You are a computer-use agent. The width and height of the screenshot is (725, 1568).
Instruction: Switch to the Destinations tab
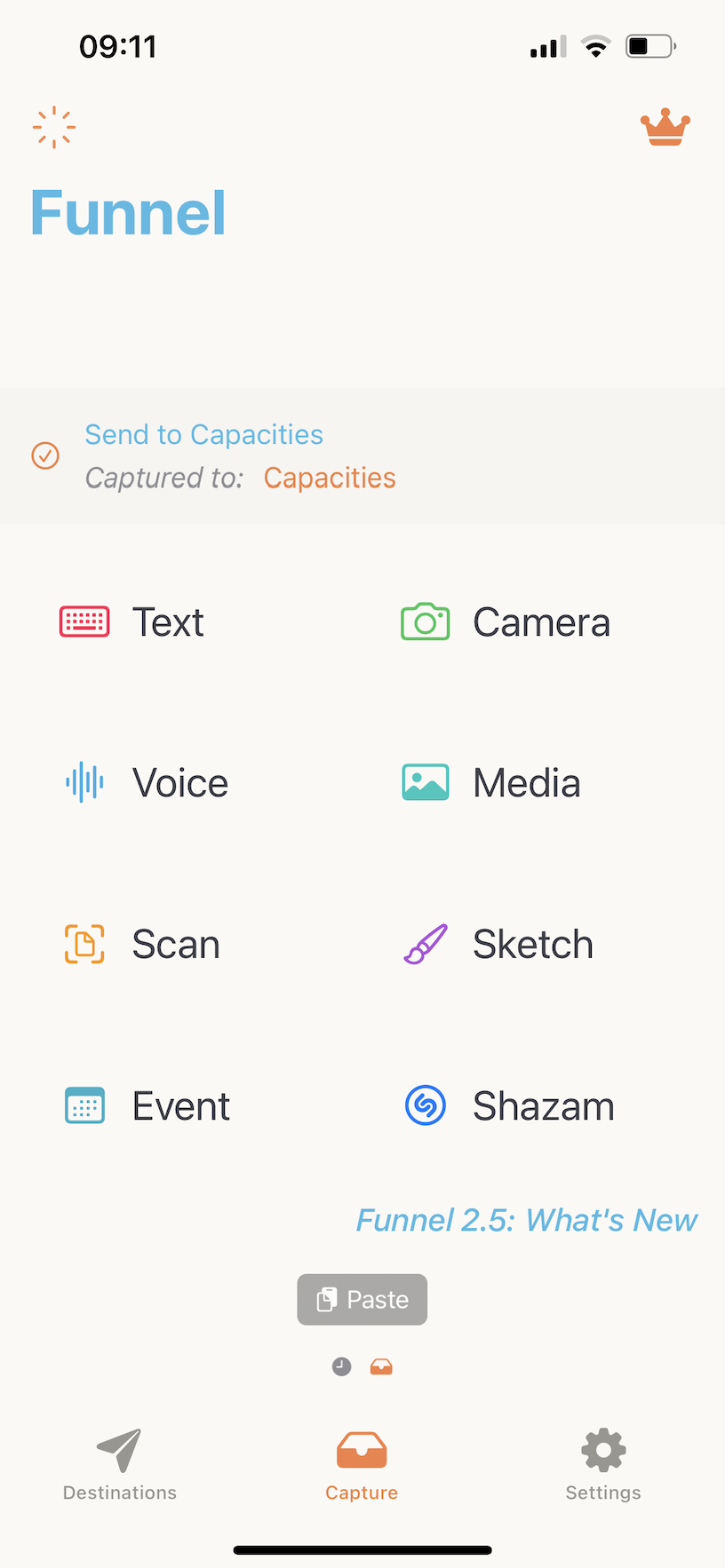[120, 1464]
